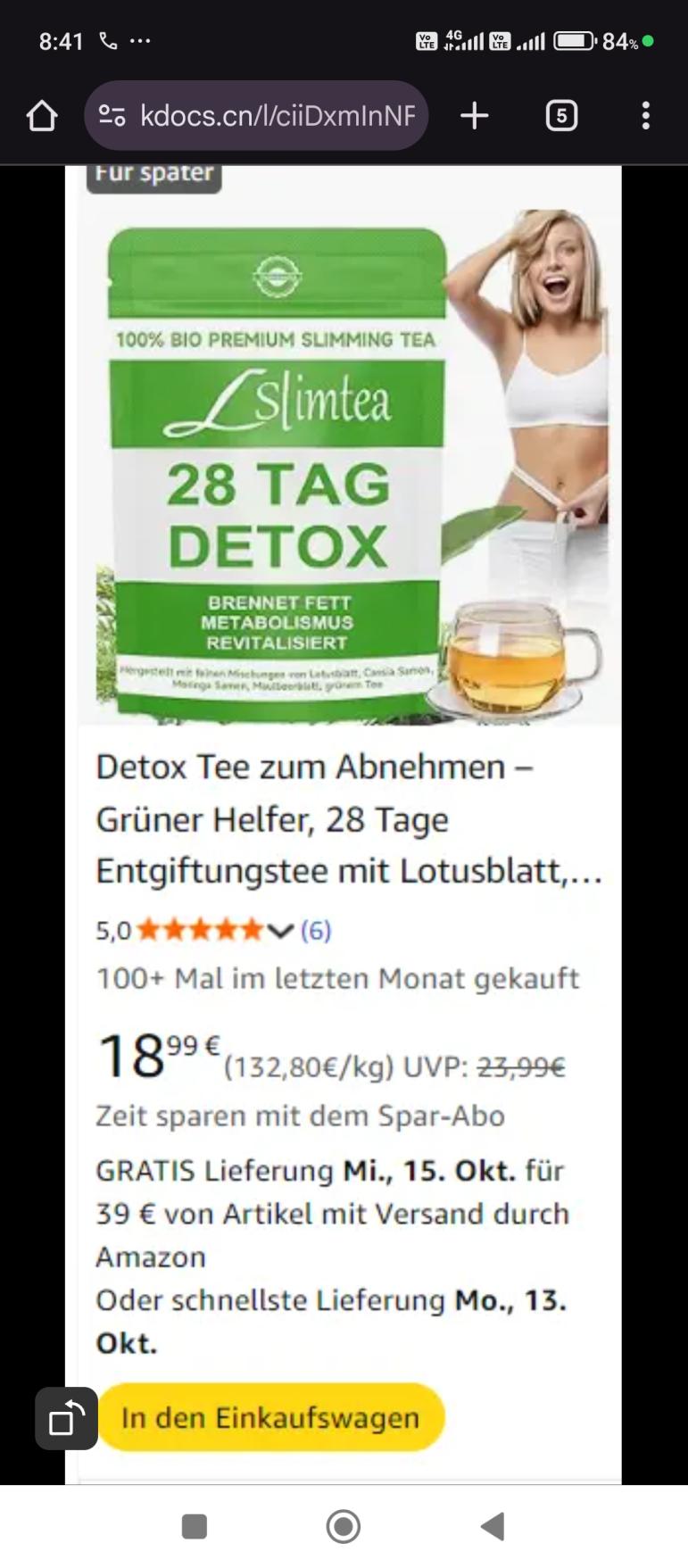Open recent apps from the navigation bar
The image size is (688, 1568).
coord(195,1526)
